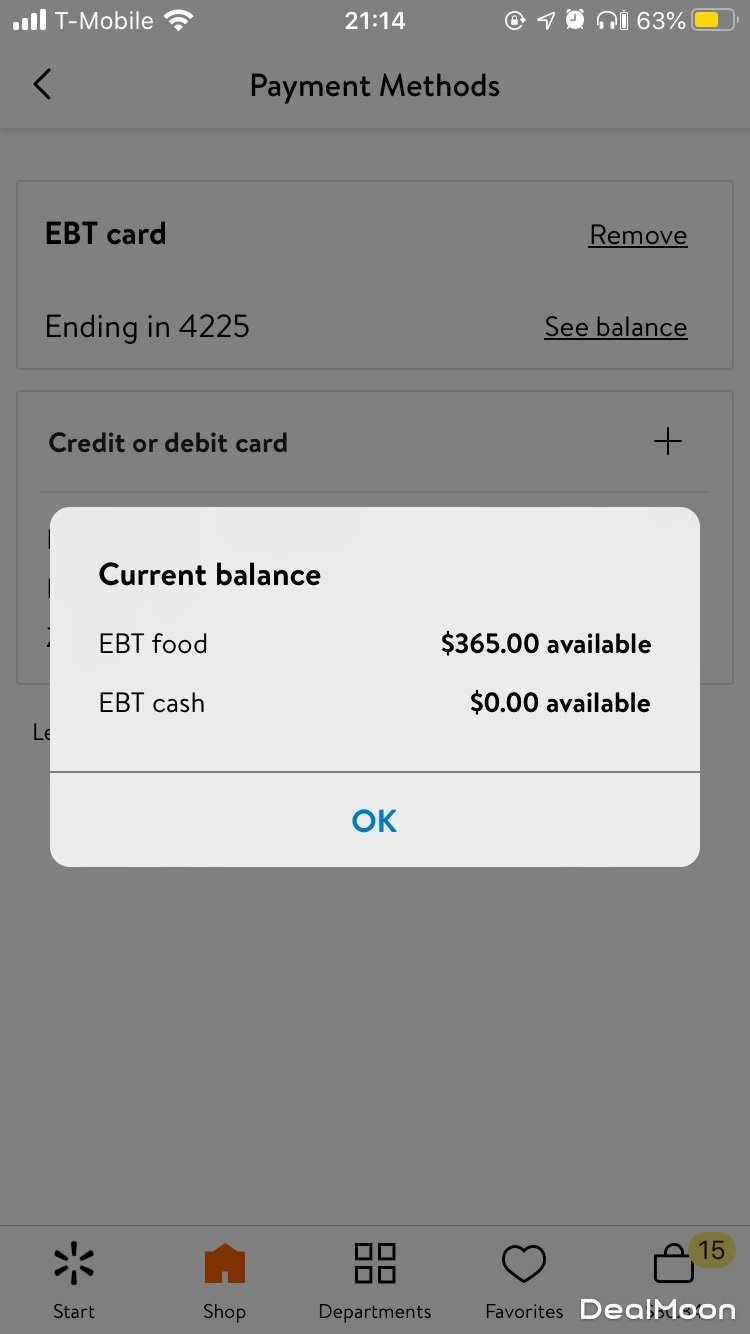Open the Shop tab

(x=224, y=1279)
